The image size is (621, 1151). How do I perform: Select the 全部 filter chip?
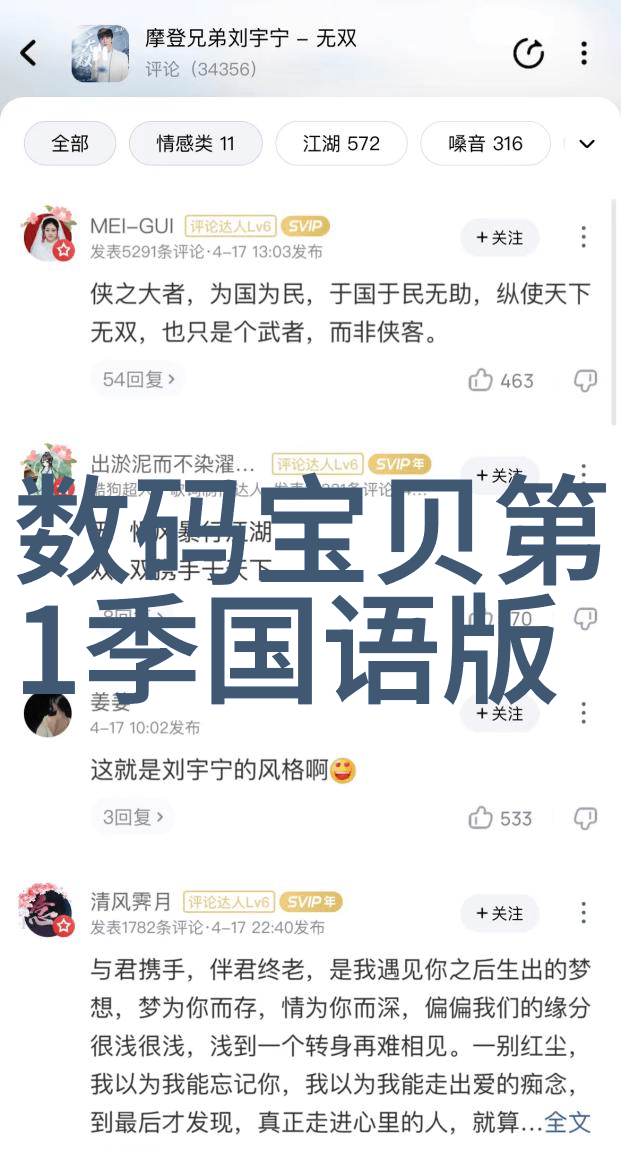pos(70,144)
